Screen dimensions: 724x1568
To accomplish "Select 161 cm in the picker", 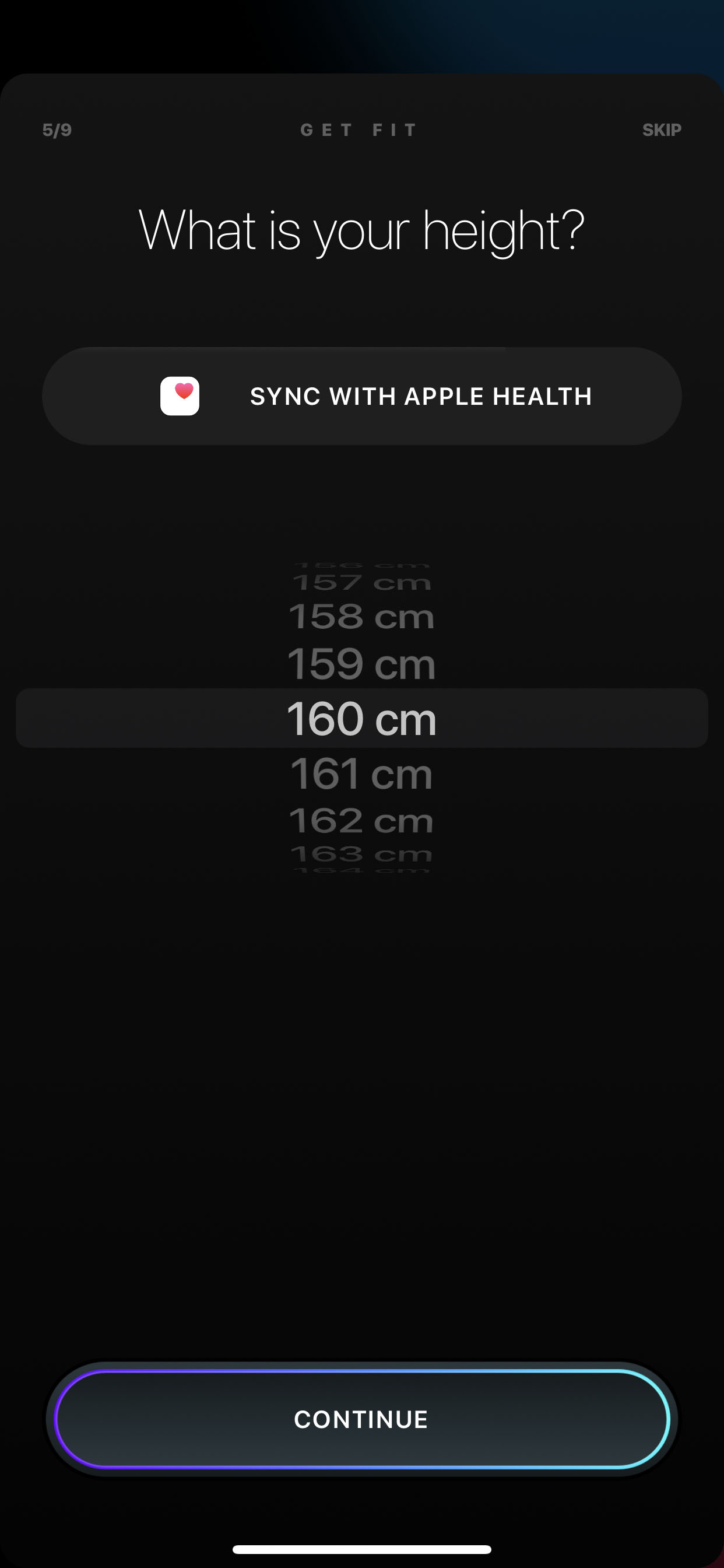I will 361,773.
